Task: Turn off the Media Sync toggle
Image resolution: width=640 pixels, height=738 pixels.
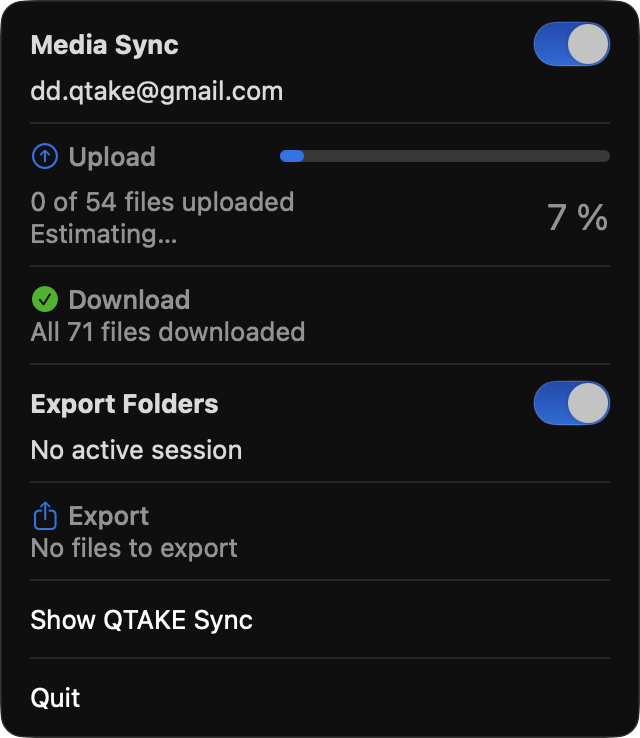Action: click(x=571, y=45)
